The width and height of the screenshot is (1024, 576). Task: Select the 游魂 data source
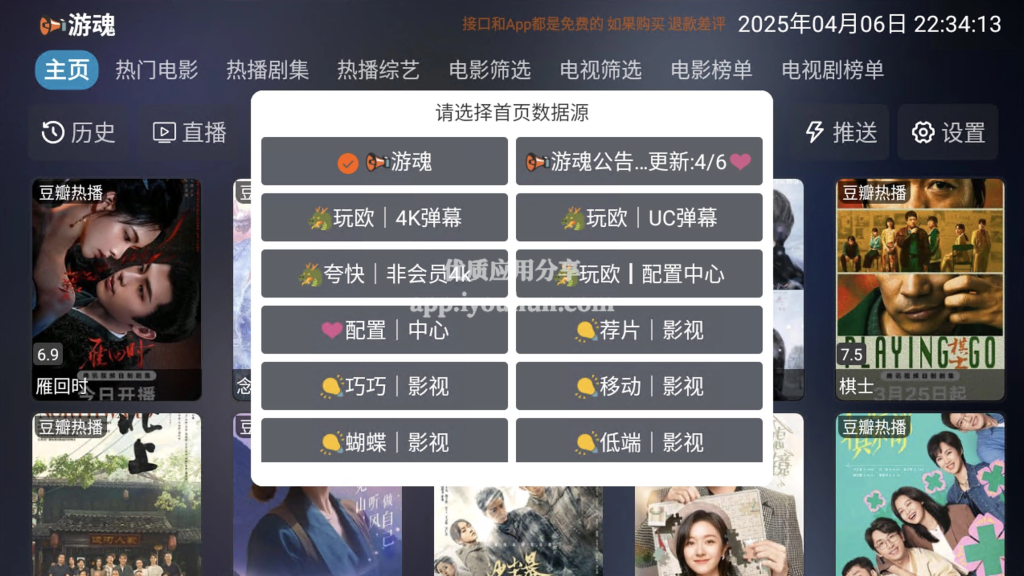click(384, 162)
